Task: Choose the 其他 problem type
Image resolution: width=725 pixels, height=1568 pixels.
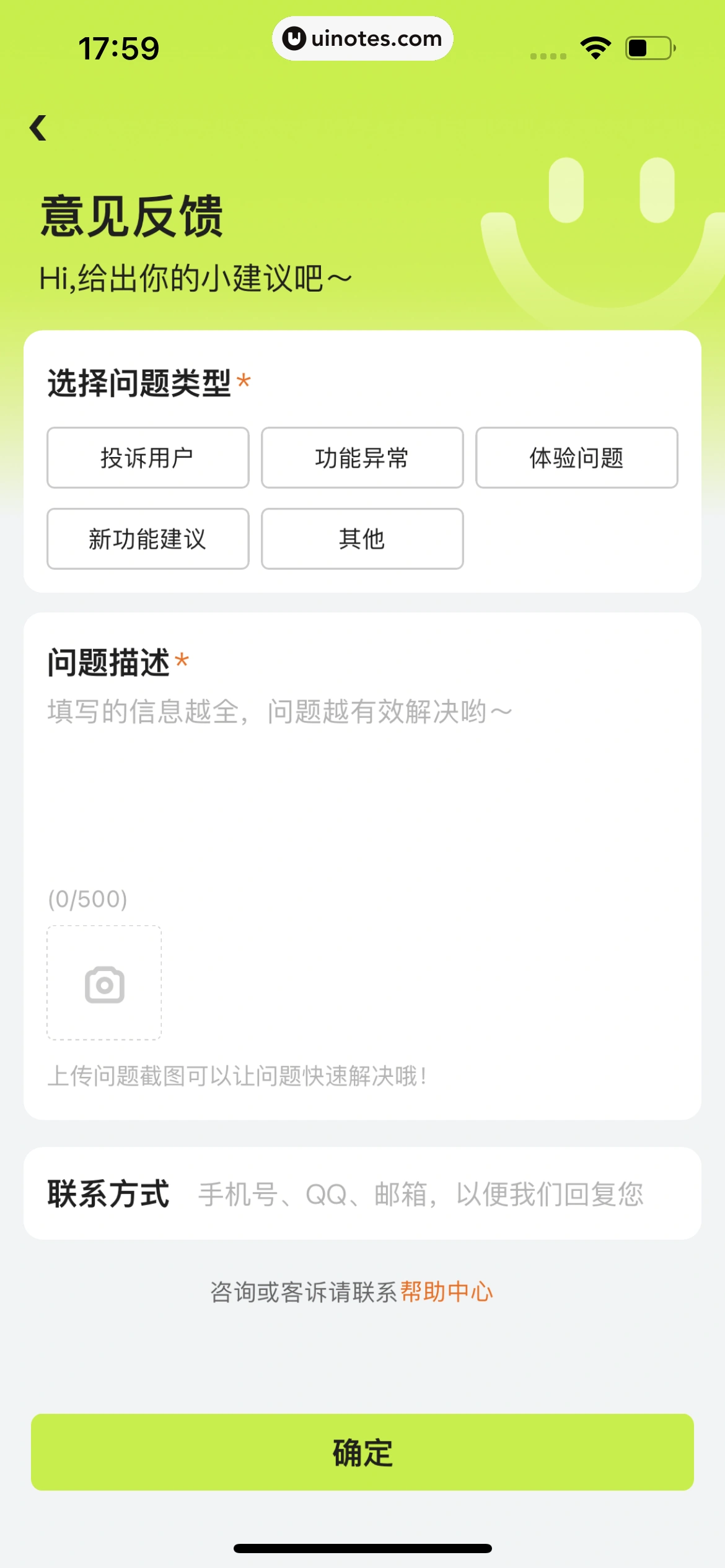Action: tap(362, 539)
